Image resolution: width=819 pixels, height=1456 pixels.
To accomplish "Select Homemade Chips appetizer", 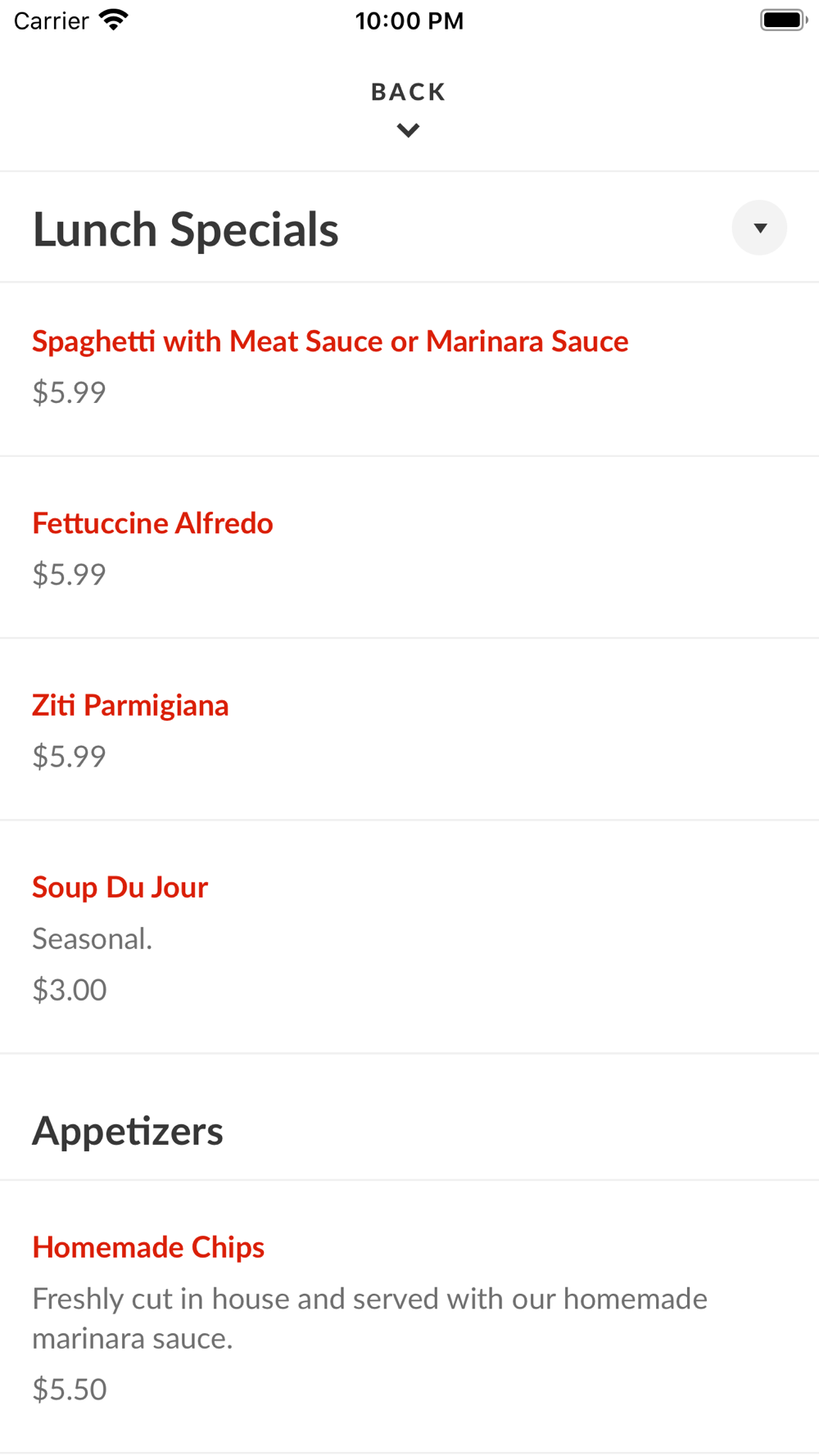I will pos(148,1247).
